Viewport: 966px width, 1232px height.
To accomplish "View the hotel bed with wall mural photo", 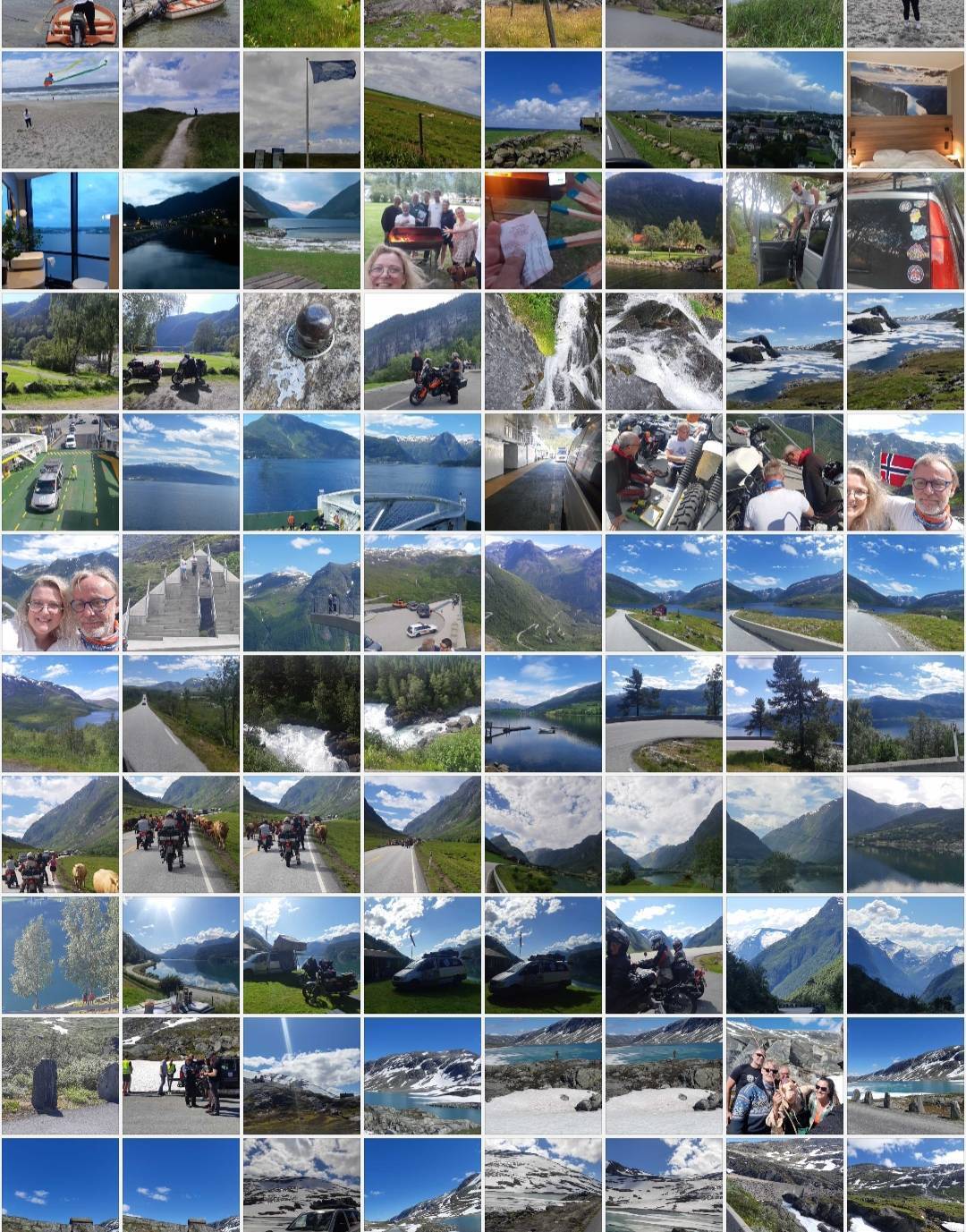I will [905, 109].
